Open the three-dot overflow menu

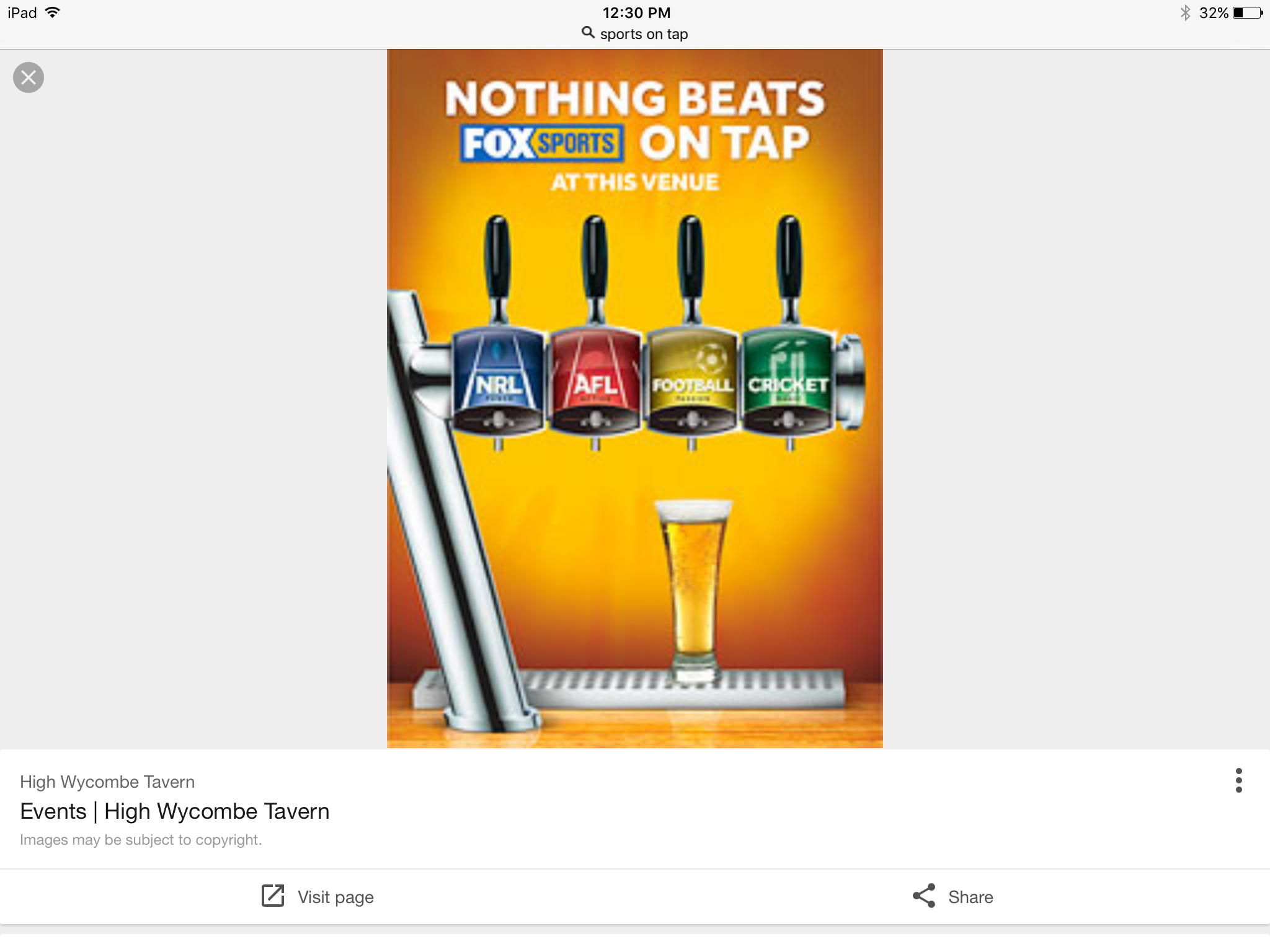(1238, 780)
